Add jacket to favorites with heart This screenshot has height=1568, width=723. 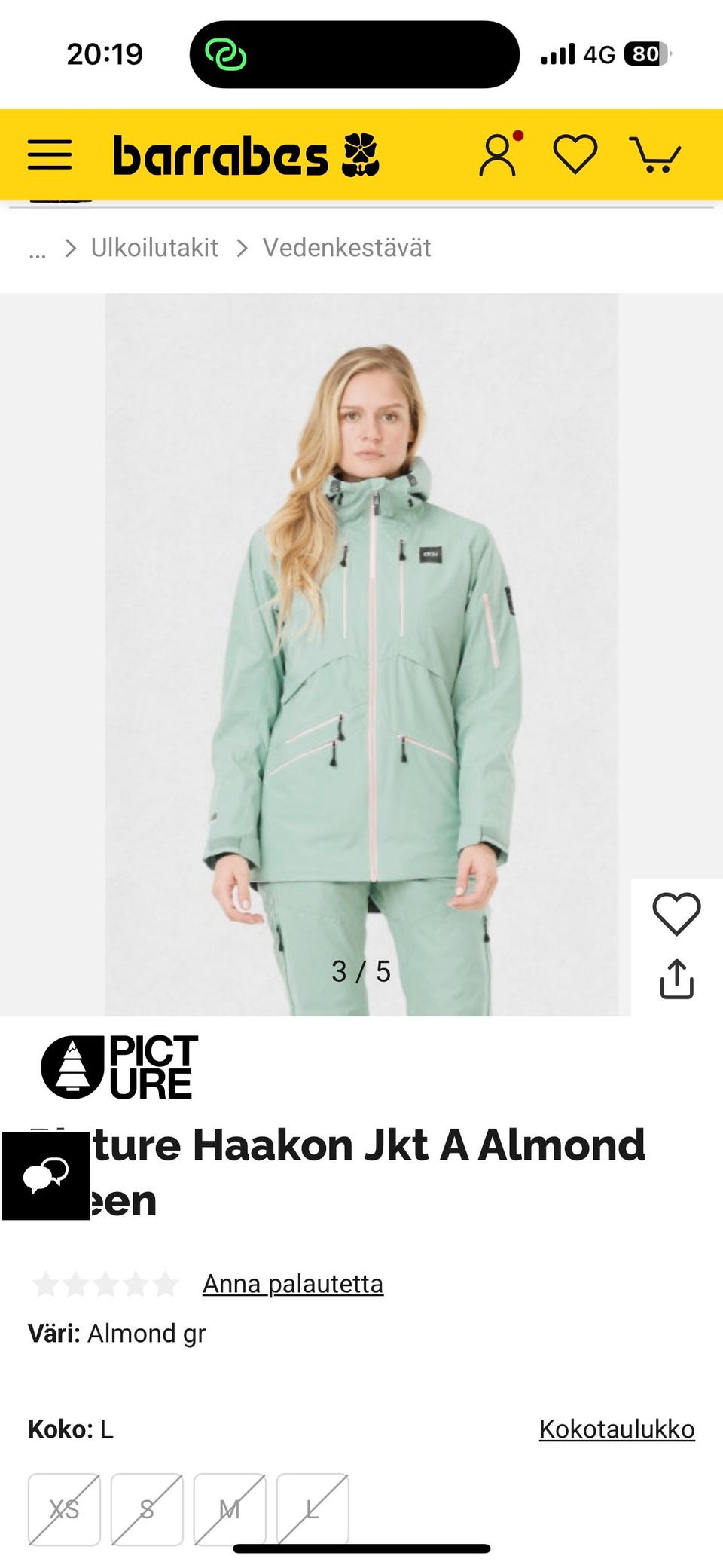(x=676, y=914)
